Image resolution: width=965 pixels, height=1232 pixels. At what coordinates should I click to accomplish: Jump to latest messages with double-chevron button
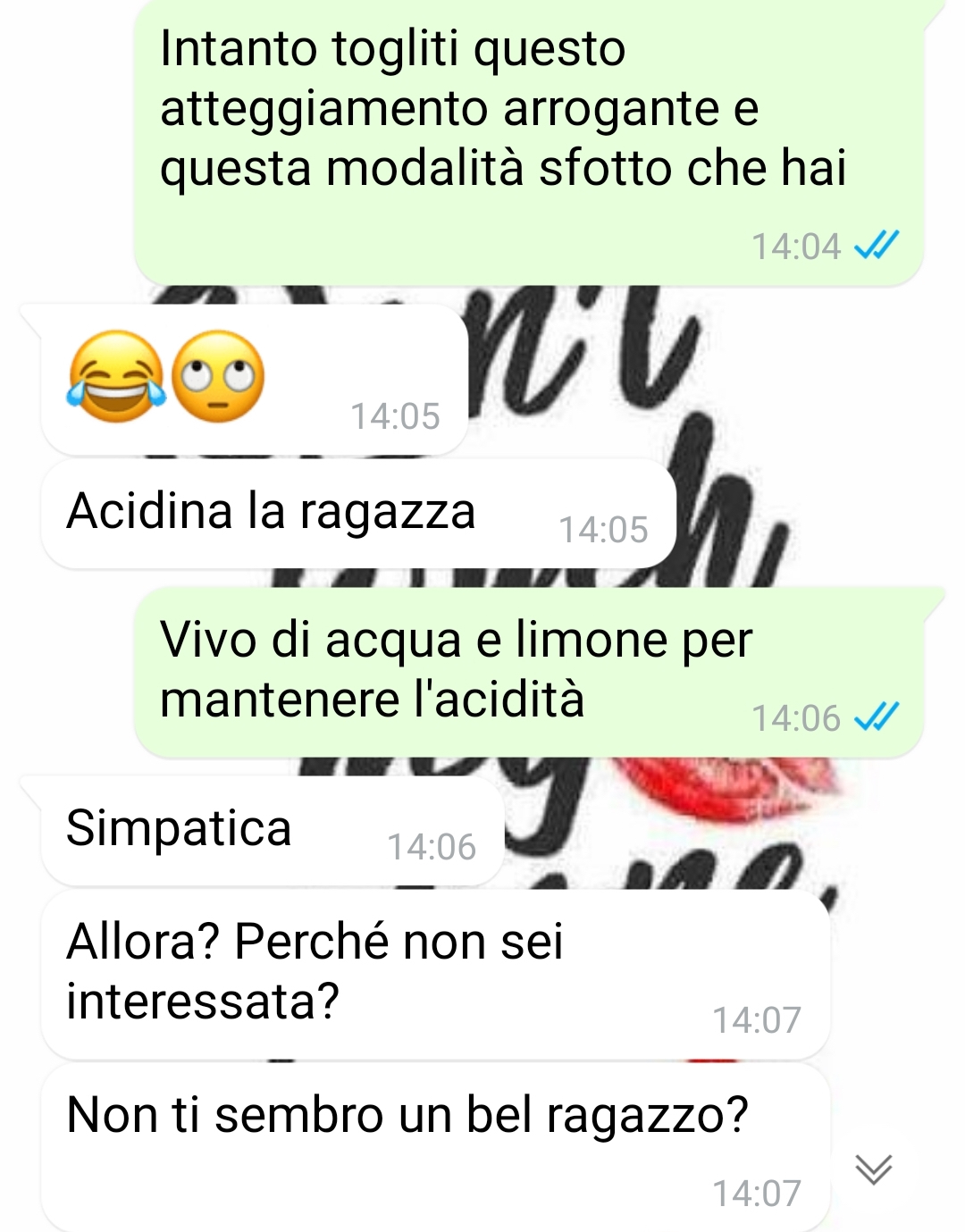point(873,1169)
